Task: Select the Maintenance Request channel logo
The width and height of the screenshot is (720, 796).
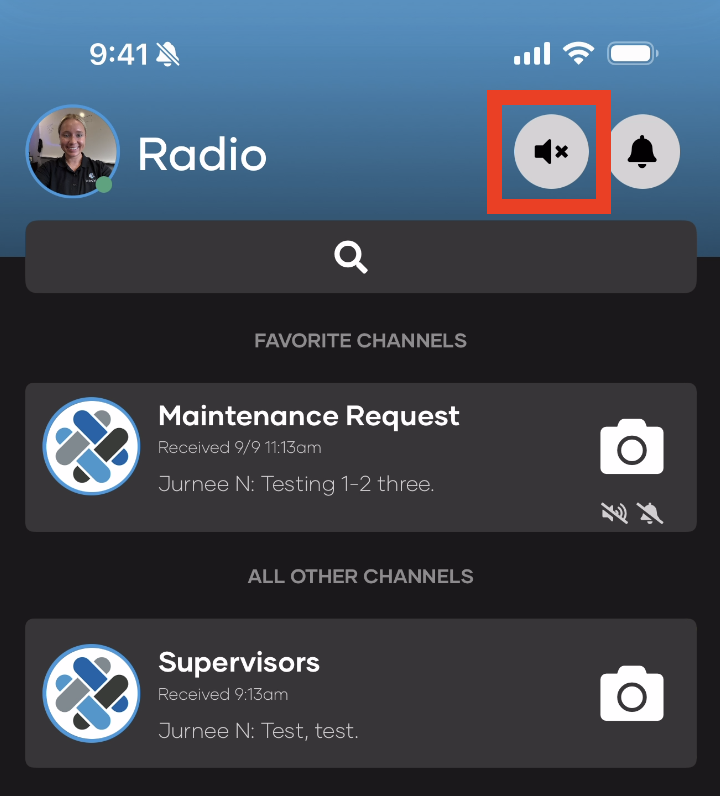Action: pyautogui.click(x=91, y=447)
